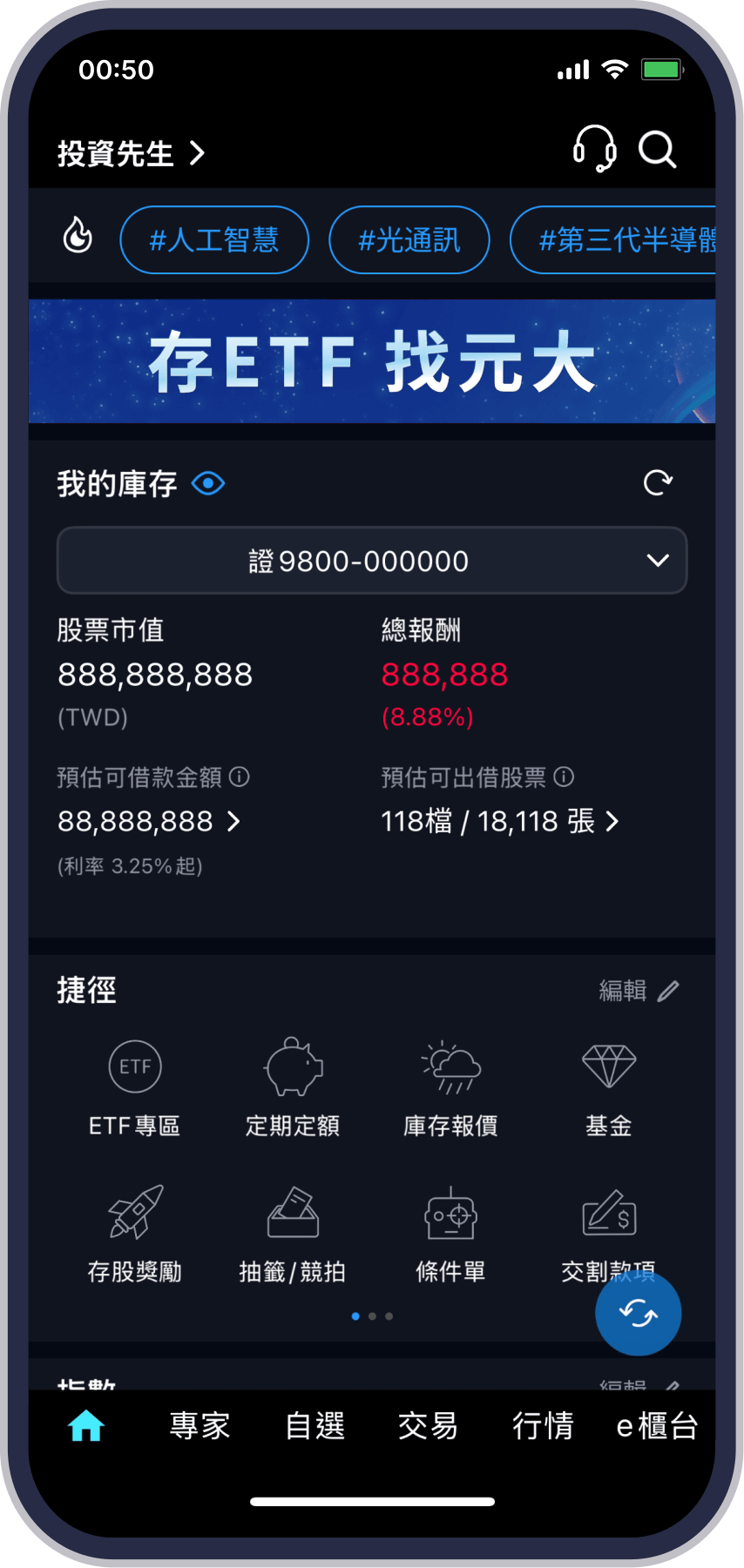View 預估可出借股票 118檔 details
This screenshot has width=744, height=1568.
pyautogui.click(x=499, y=821)
